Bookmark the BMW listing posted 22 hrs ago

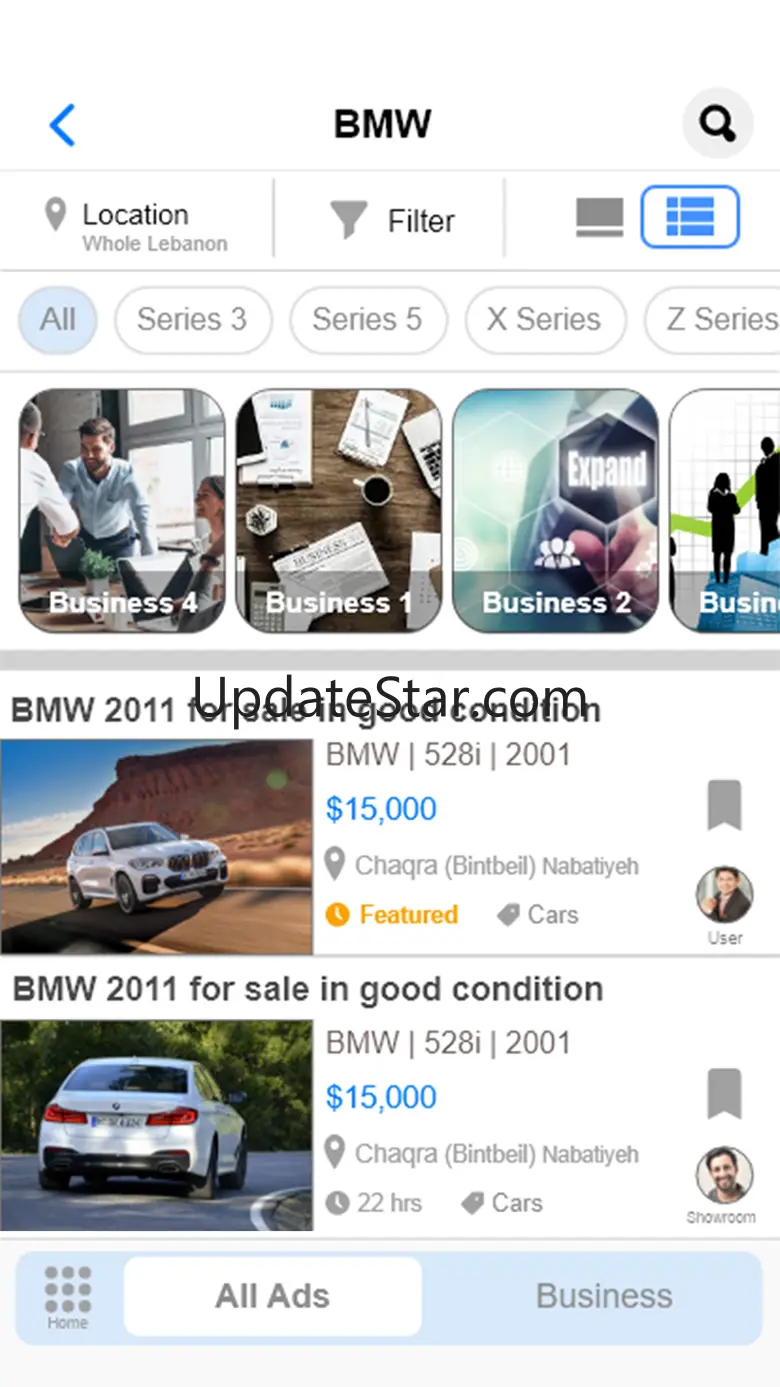coord(724,1093)
